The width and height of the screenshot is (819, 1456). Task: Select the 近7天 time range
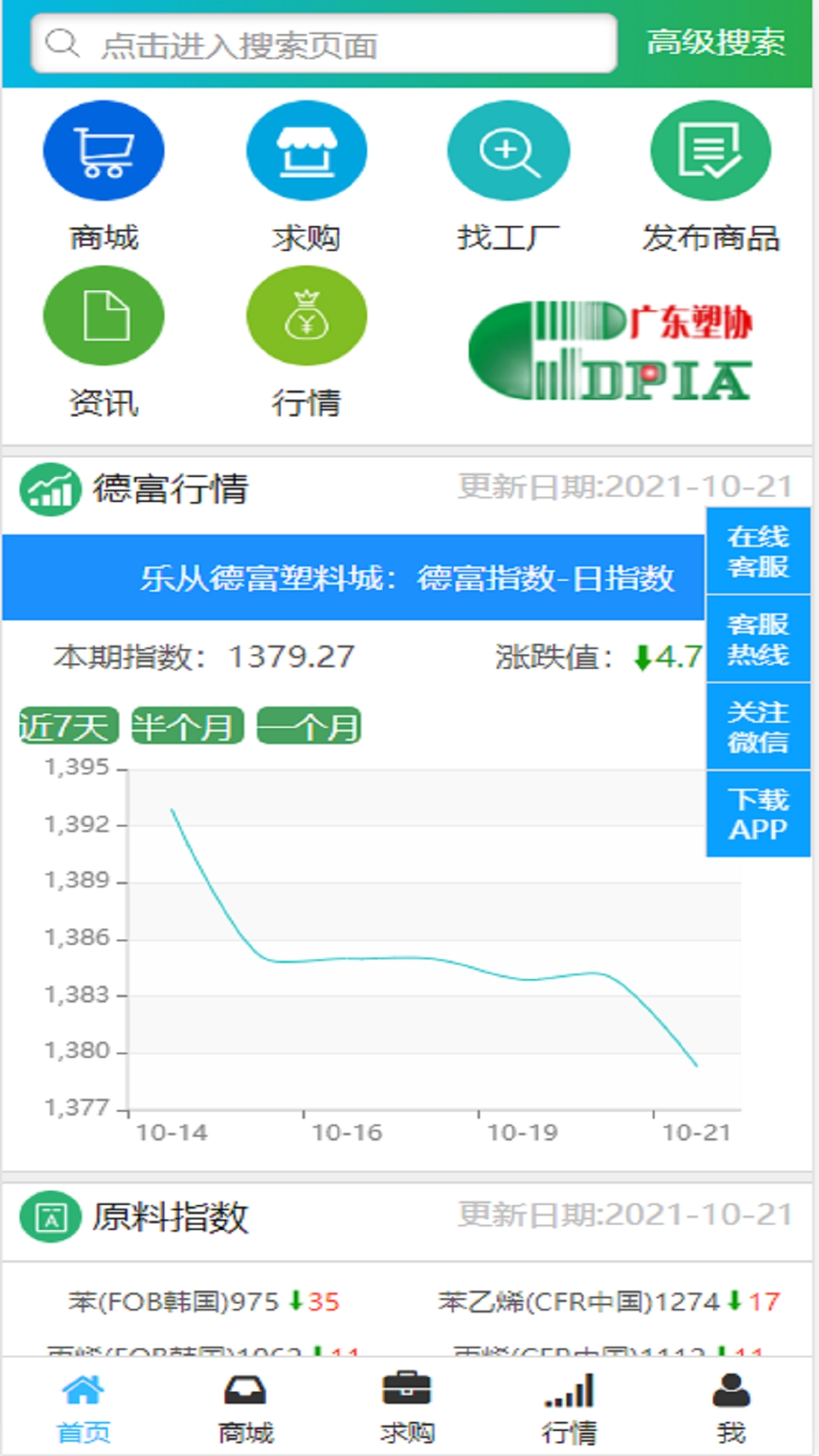[67, 726]
